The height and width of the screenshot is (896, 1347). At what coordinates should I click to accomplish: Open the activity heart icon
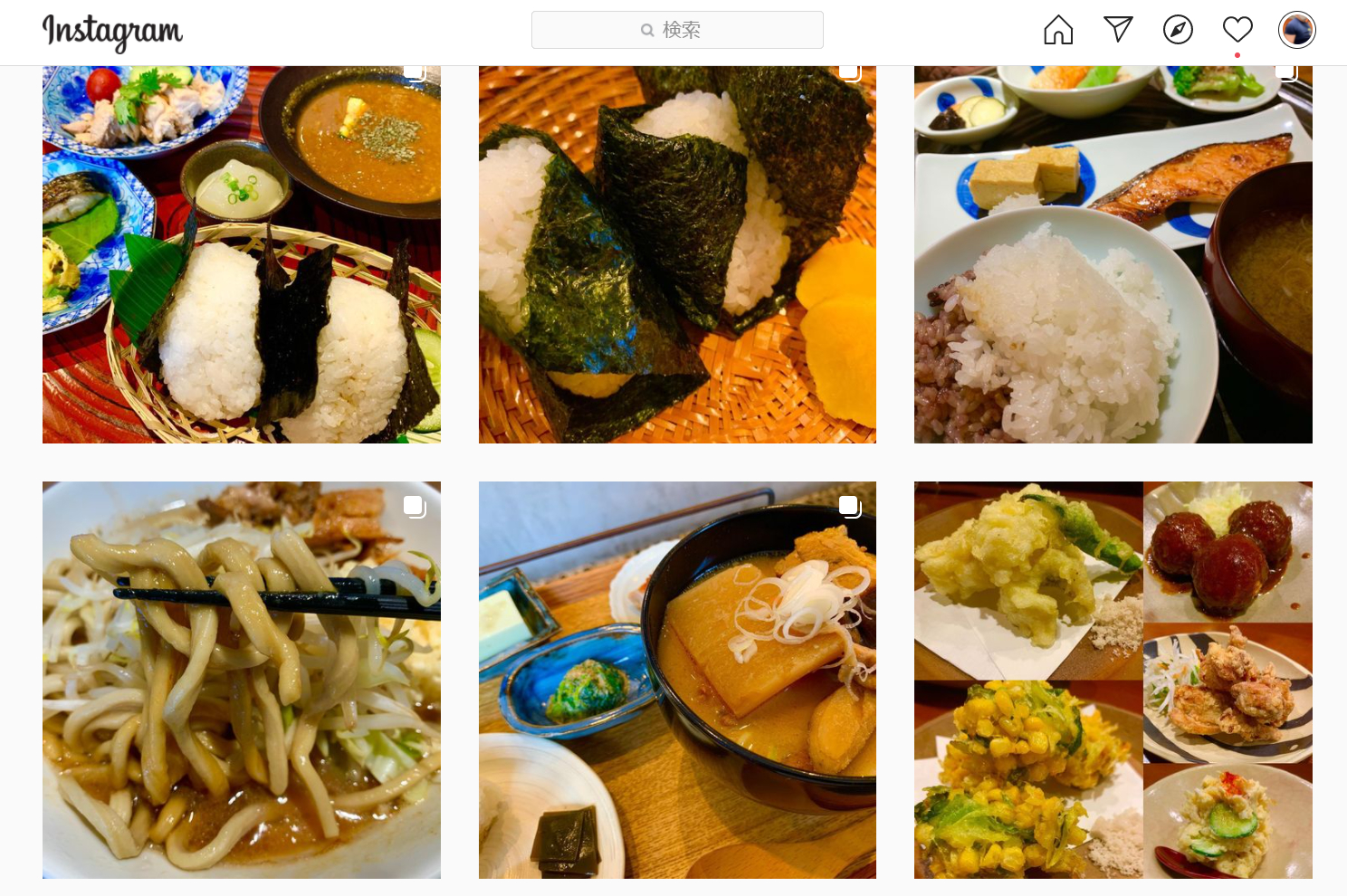1237,30
